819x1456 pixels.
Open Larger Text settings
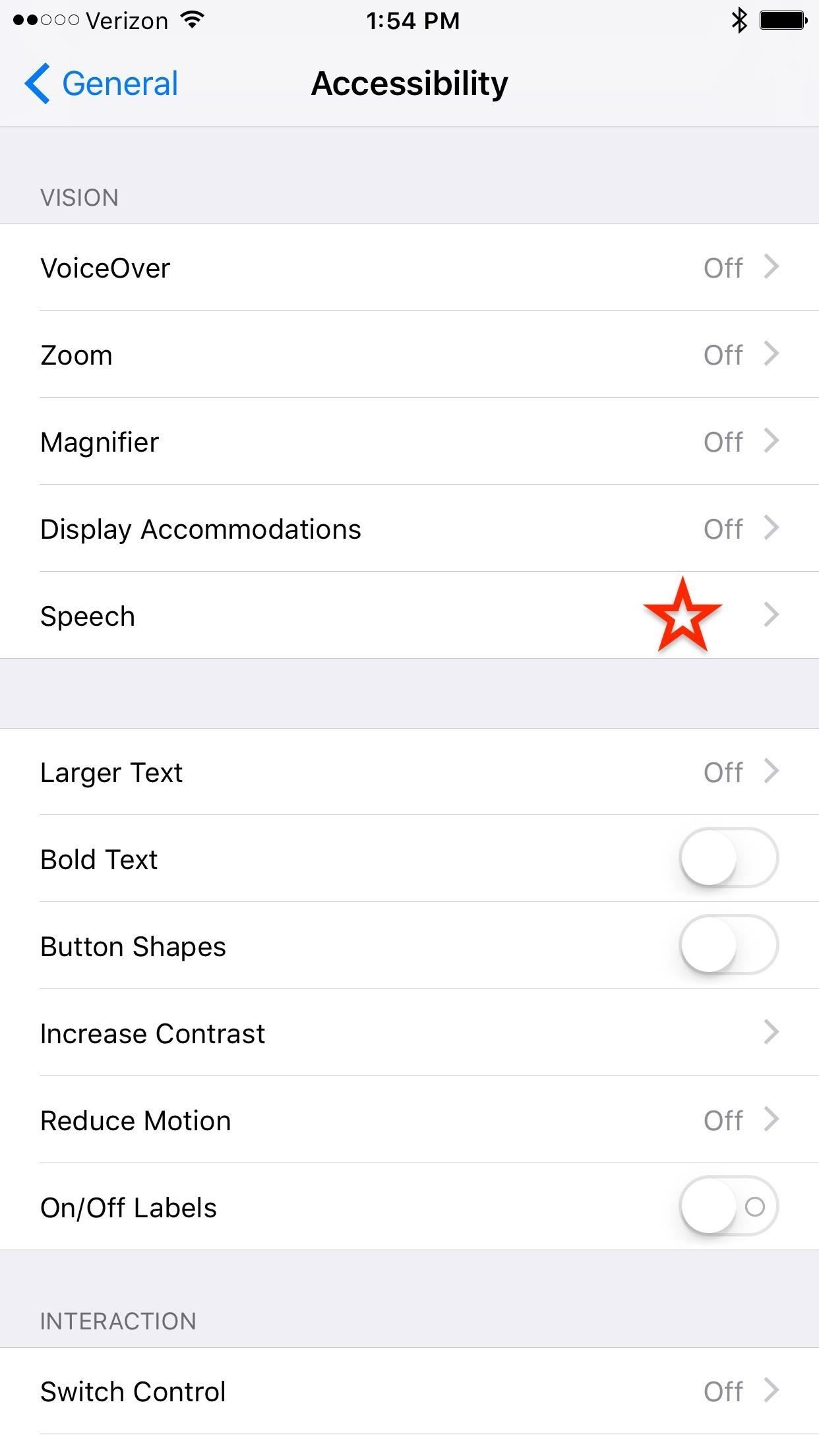pos(409,772)
